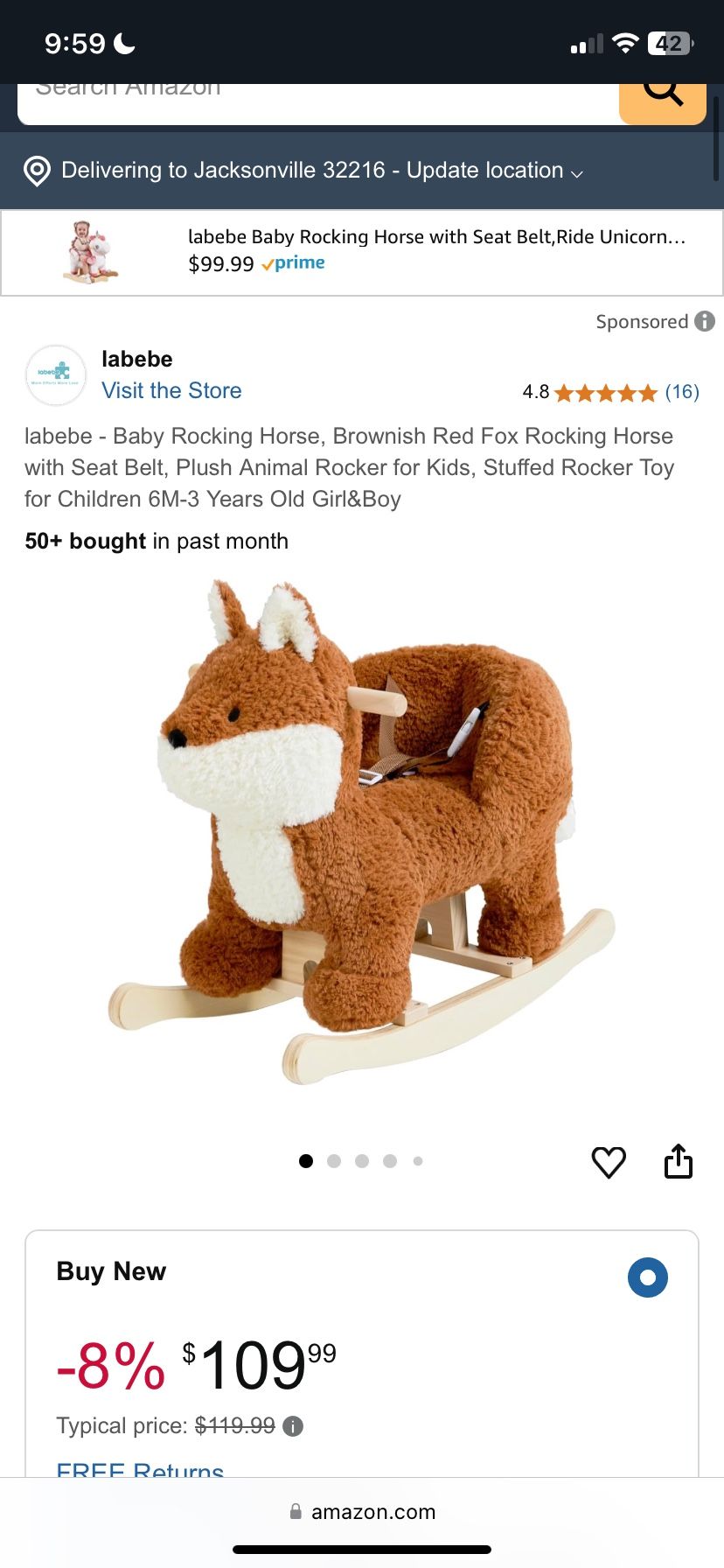Open the 16 customer ratings
The width and height of the screenshot is (724, 1568).
click(681, 392)
